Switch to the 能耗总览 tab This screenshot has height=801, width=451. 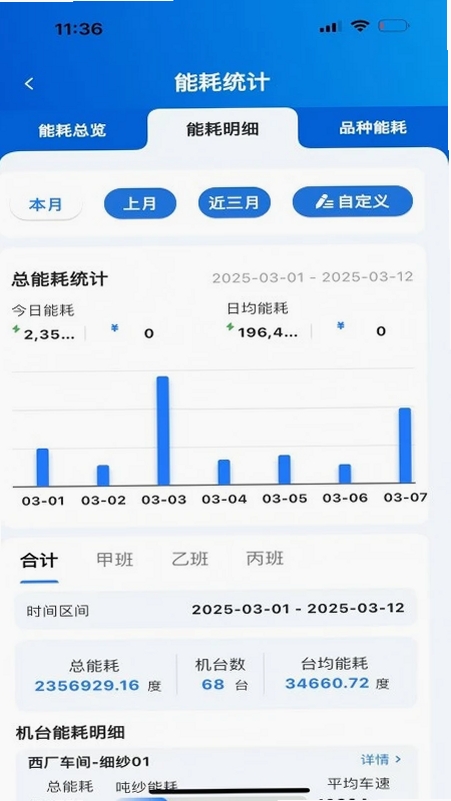pyautogui.click(x=73, y=130)
